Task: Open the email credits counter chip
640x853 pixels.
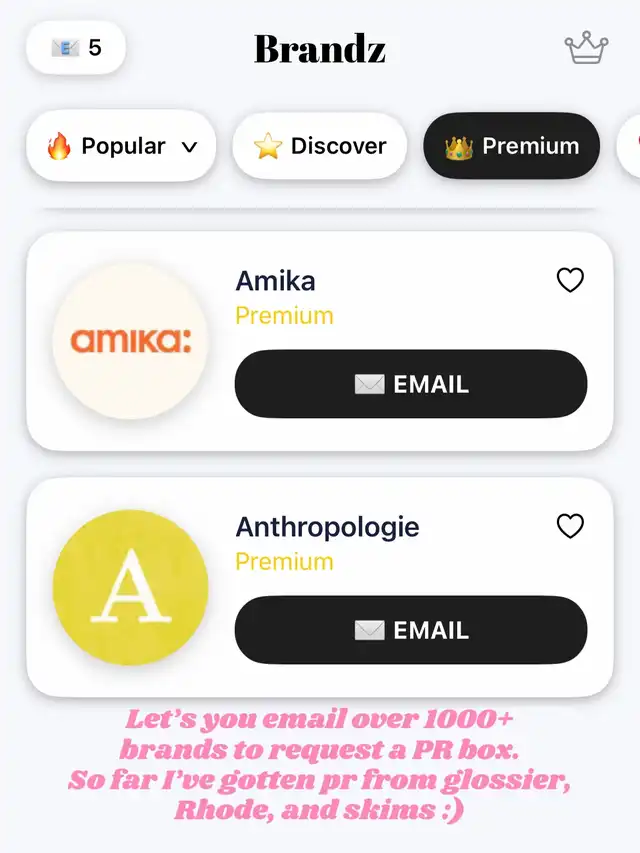Action: coord(76,48)
